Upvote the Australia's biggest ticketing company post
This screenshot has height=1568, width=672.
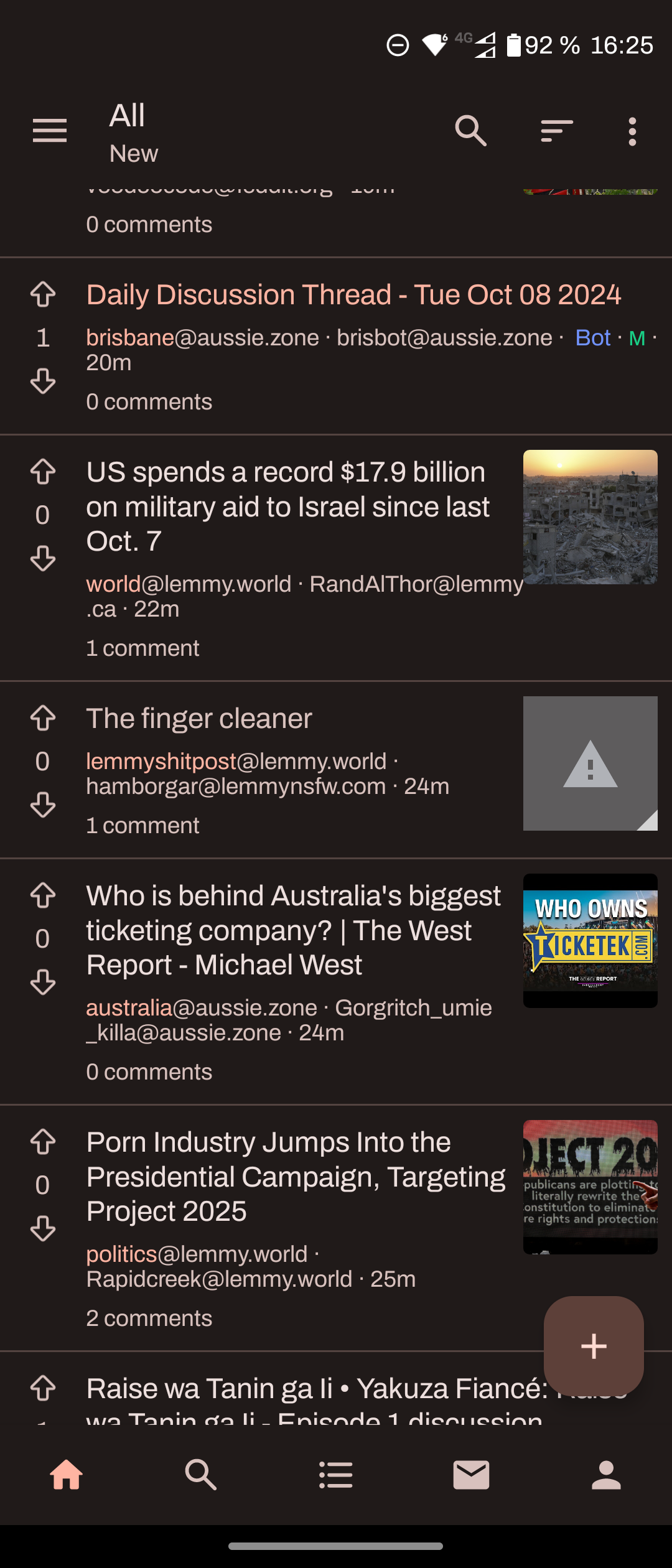pyautogui.click(x=43, y=895)
